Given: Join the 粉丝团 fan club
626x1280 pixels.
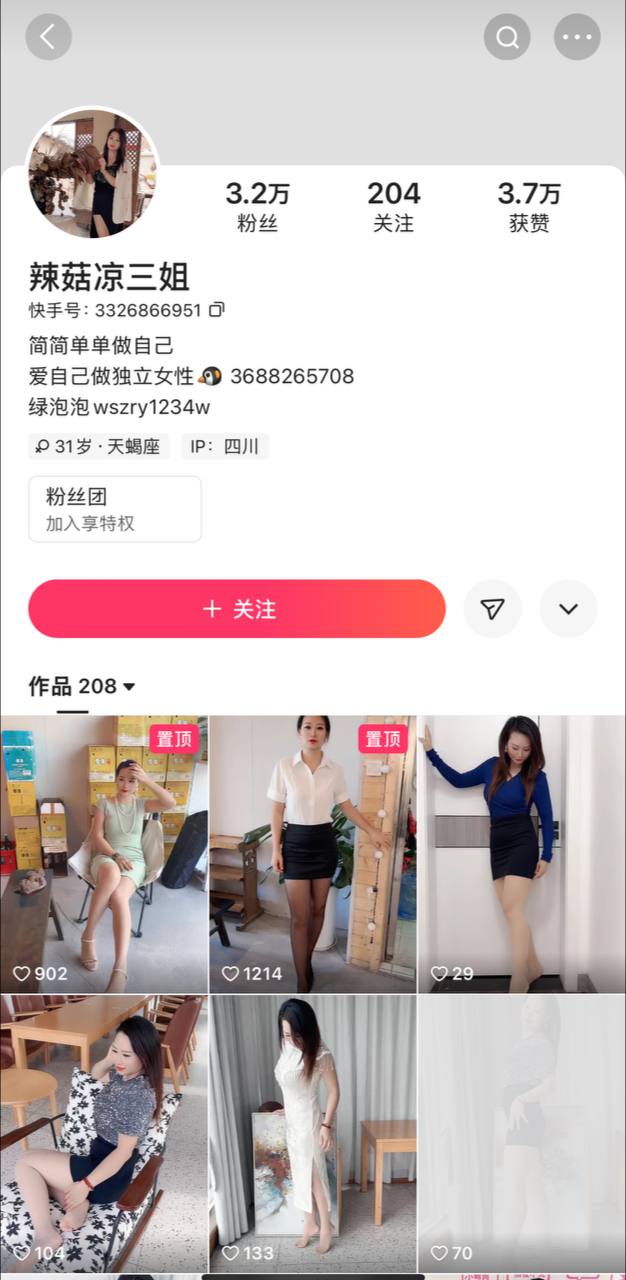Looking at the screenshot, I should tap(115, 509).
